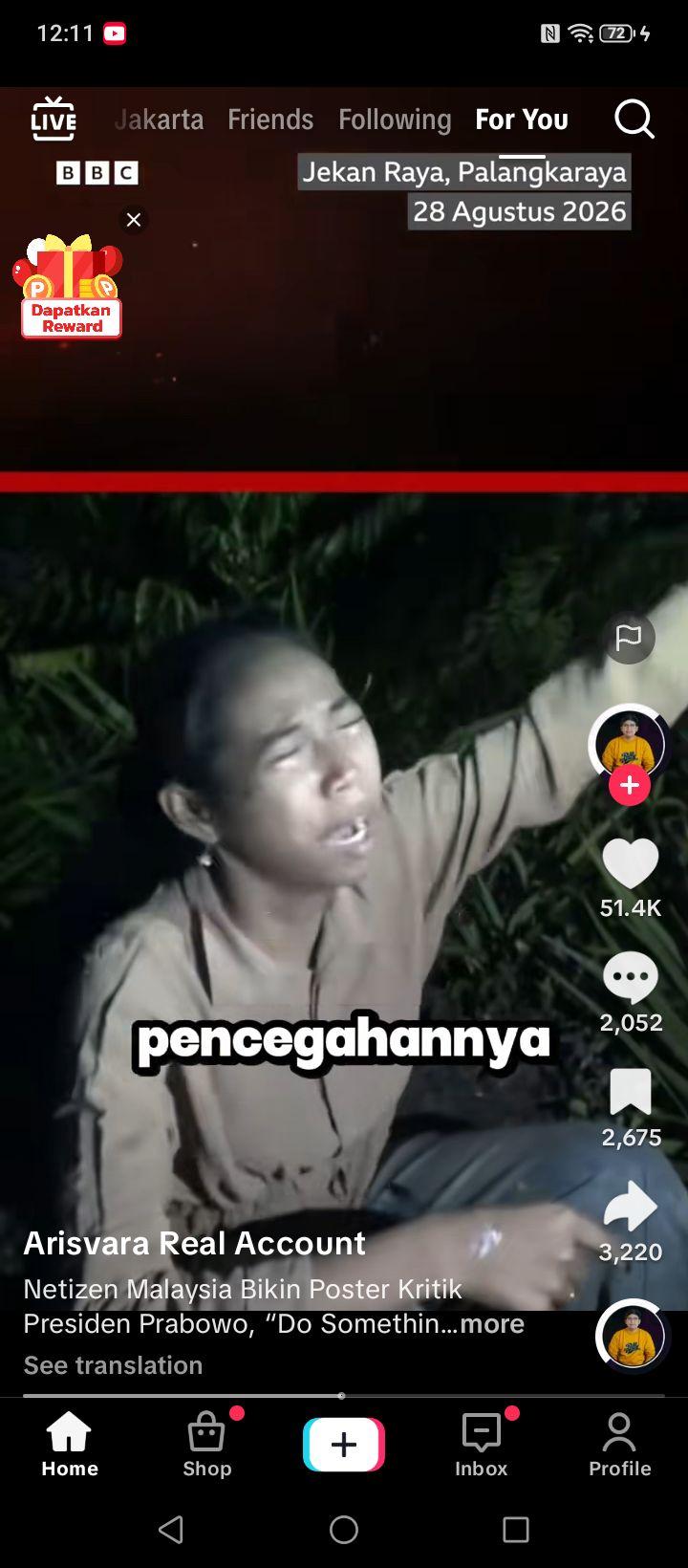Open Arisvara Real Account profile name

tap(194, 1243)
